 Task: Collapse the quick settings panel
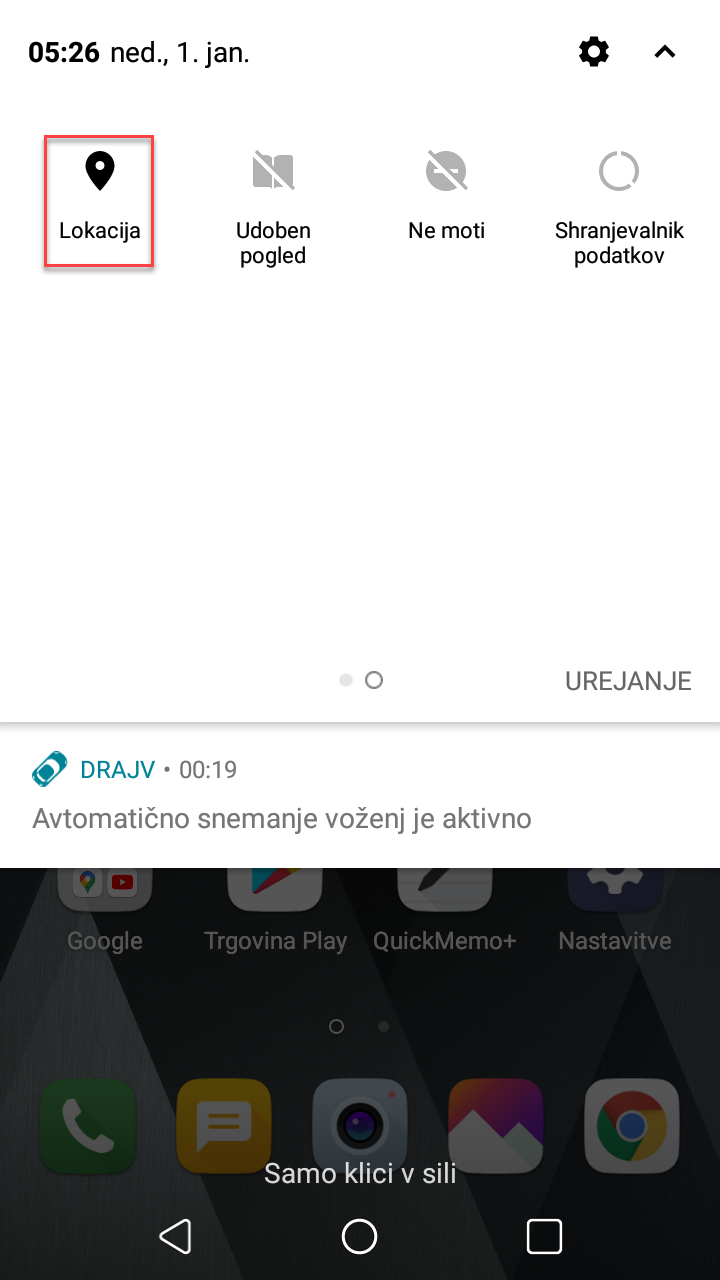click(665, 52)
